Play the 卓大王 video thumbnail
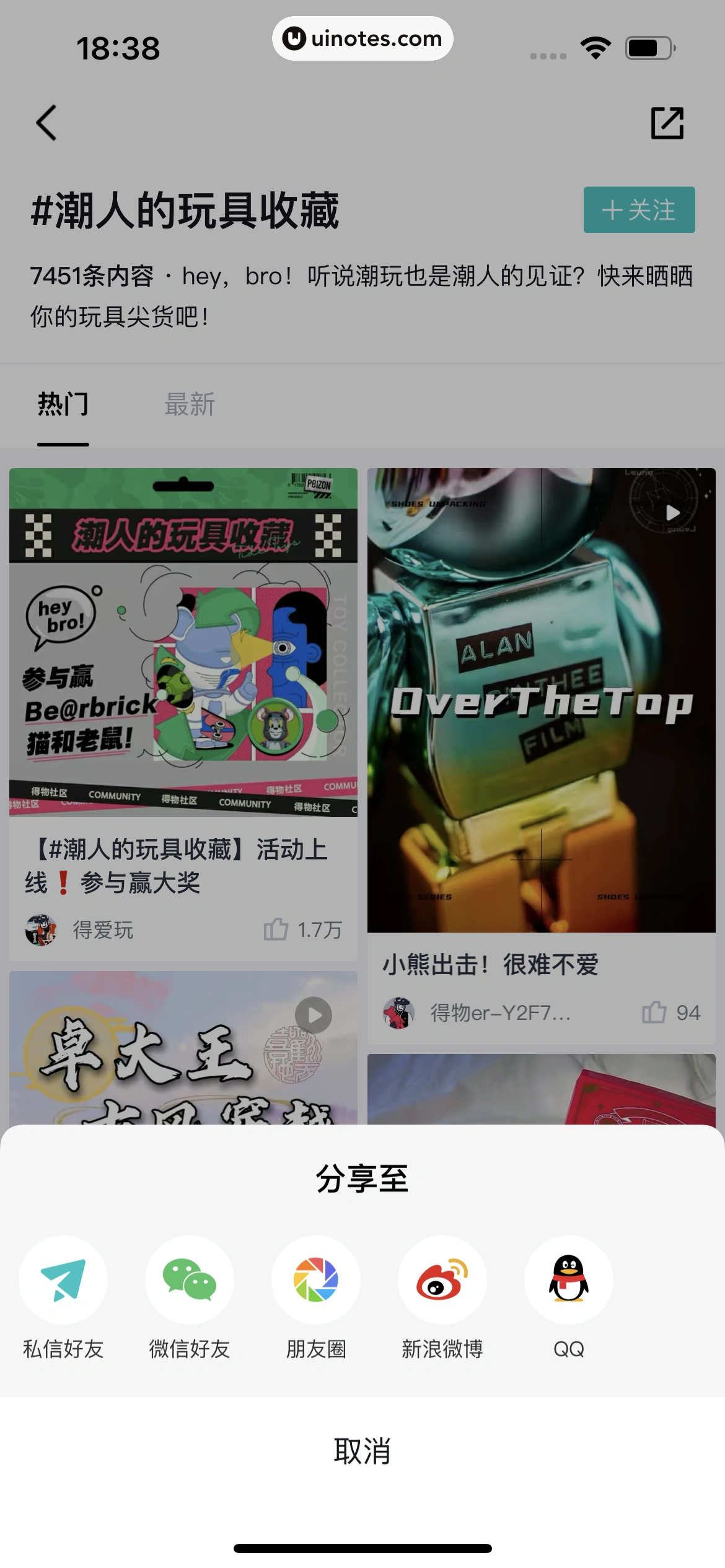Screen dimensions: 725x1568 [x=314, y=1015]
